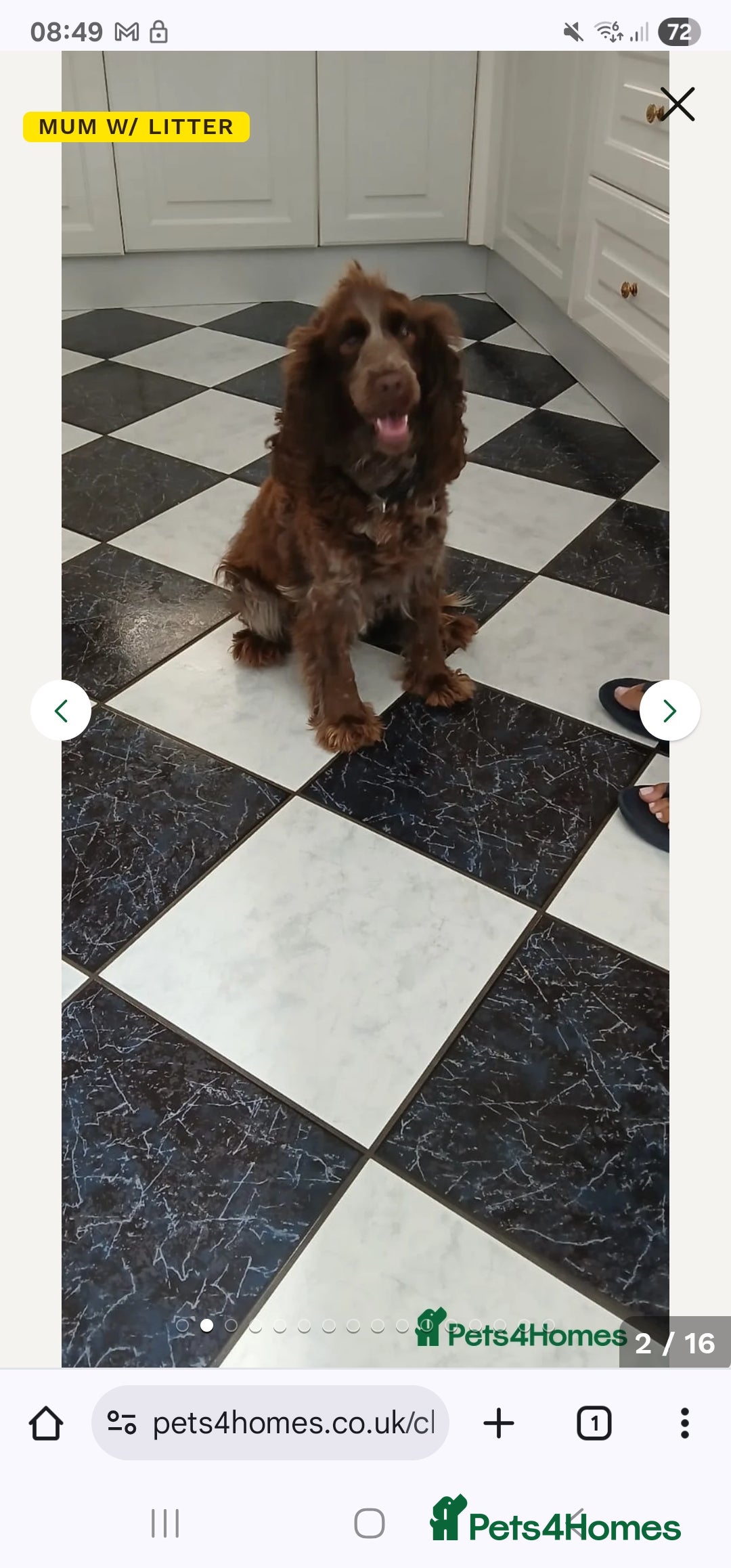Image resolution: width=731 pixels, height=1568 pixels.
Task: Go to the next photo
Action: click(x=669, y=710)
